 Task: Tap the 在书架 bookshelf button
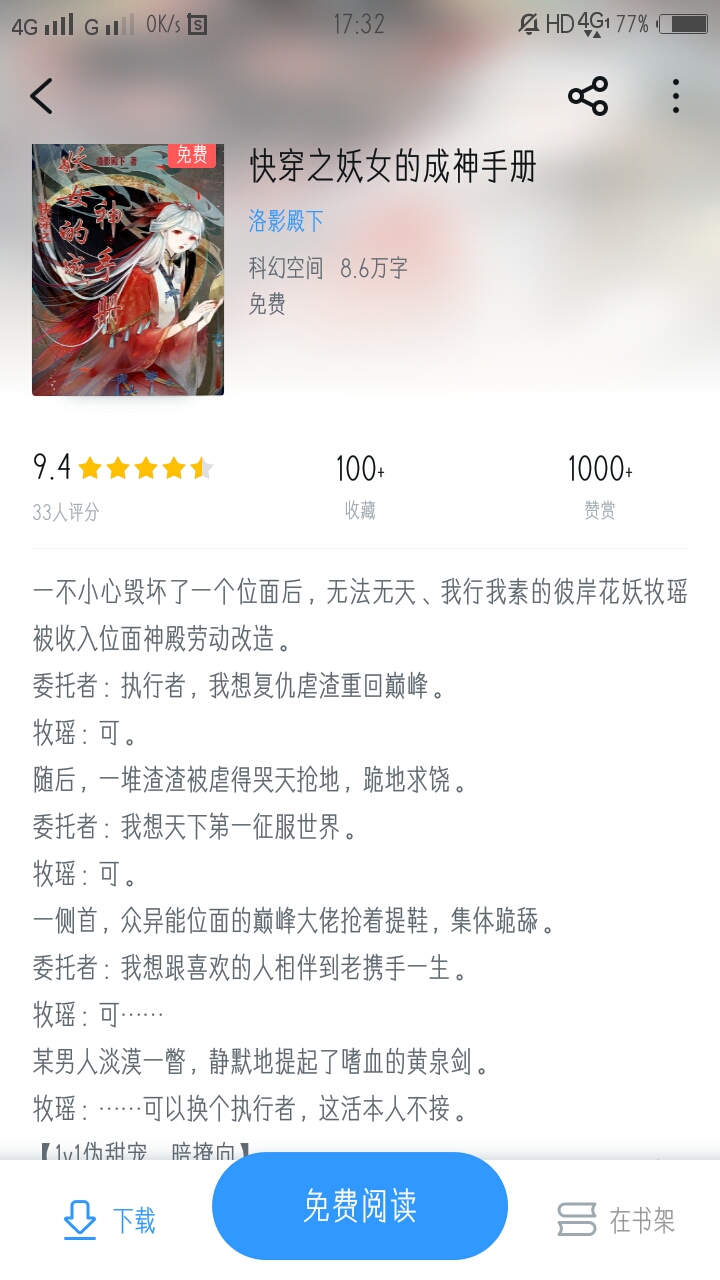tap(616, 1220)
